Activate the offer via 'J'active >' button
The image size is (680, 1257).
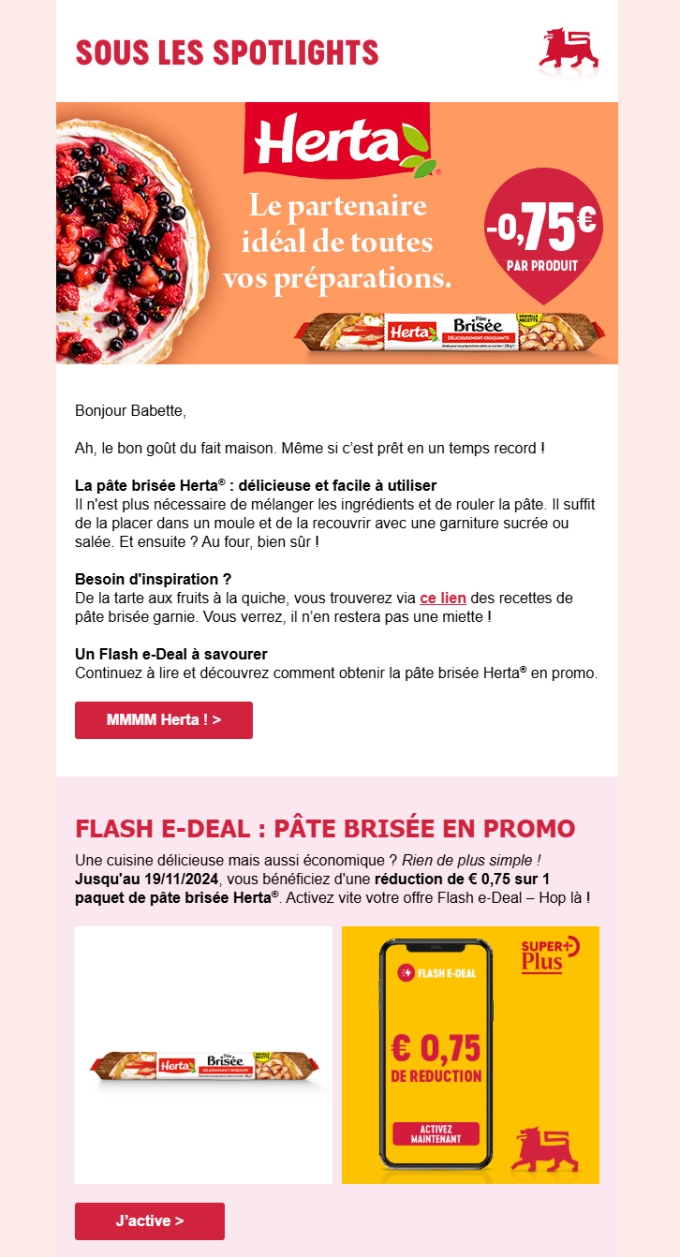149,1221
